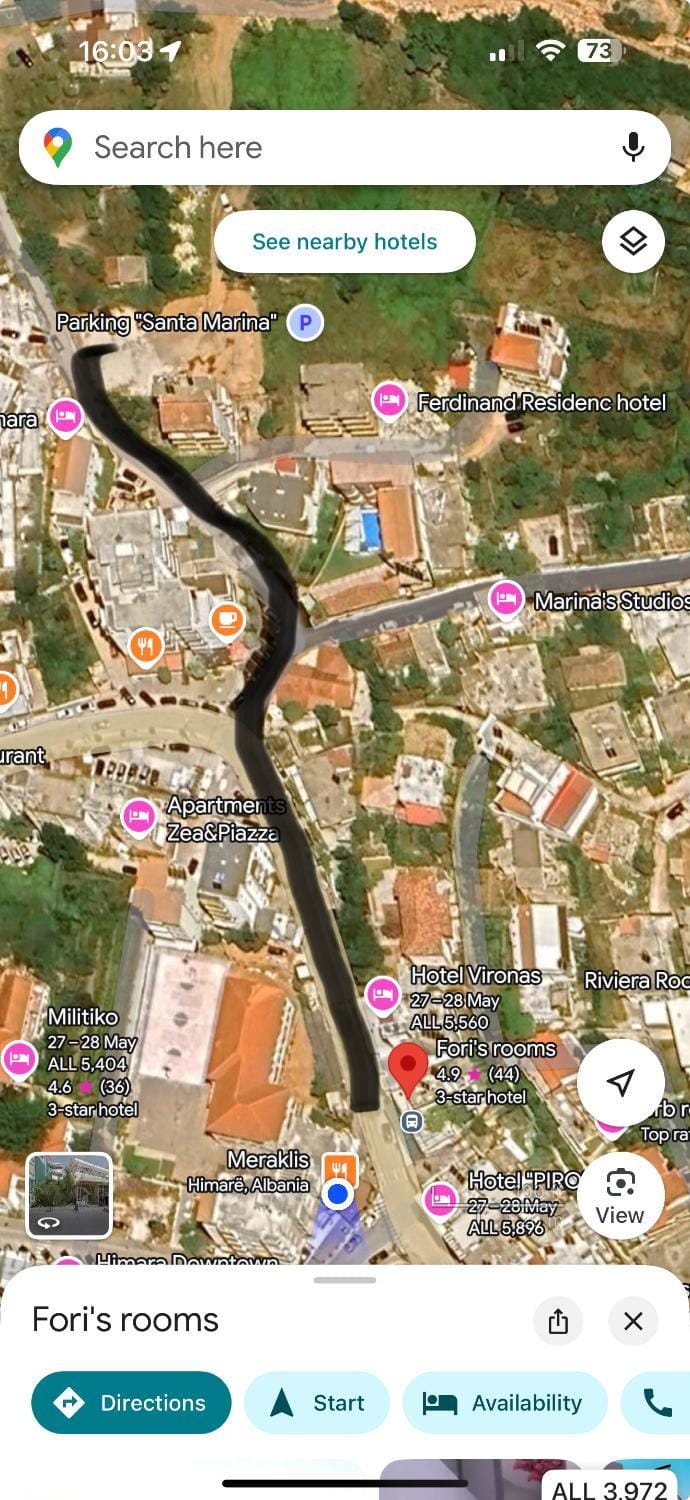Open the map layers selector
The image size is (690, 1500).
point(633,241)
